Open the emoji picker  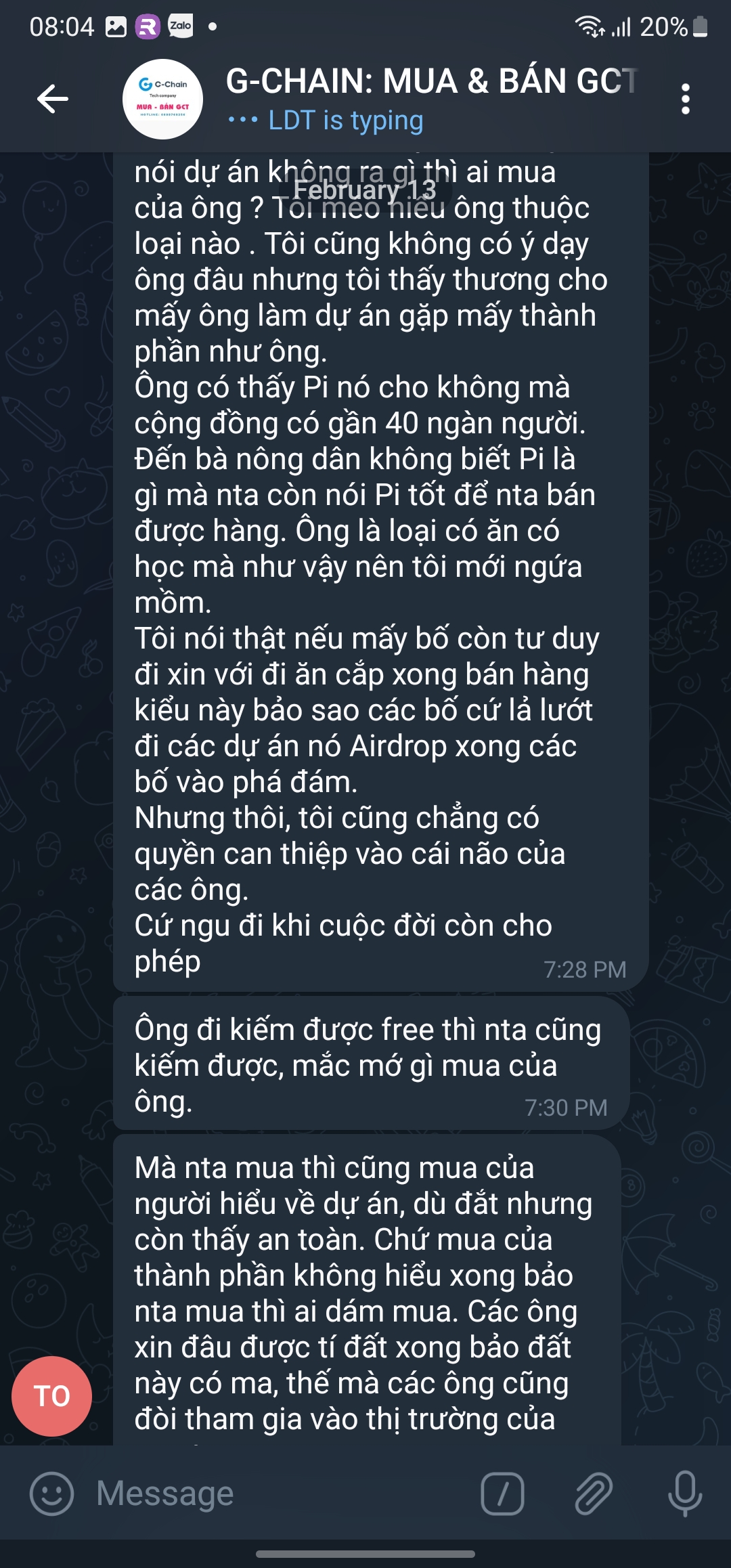click(51, 1493)
